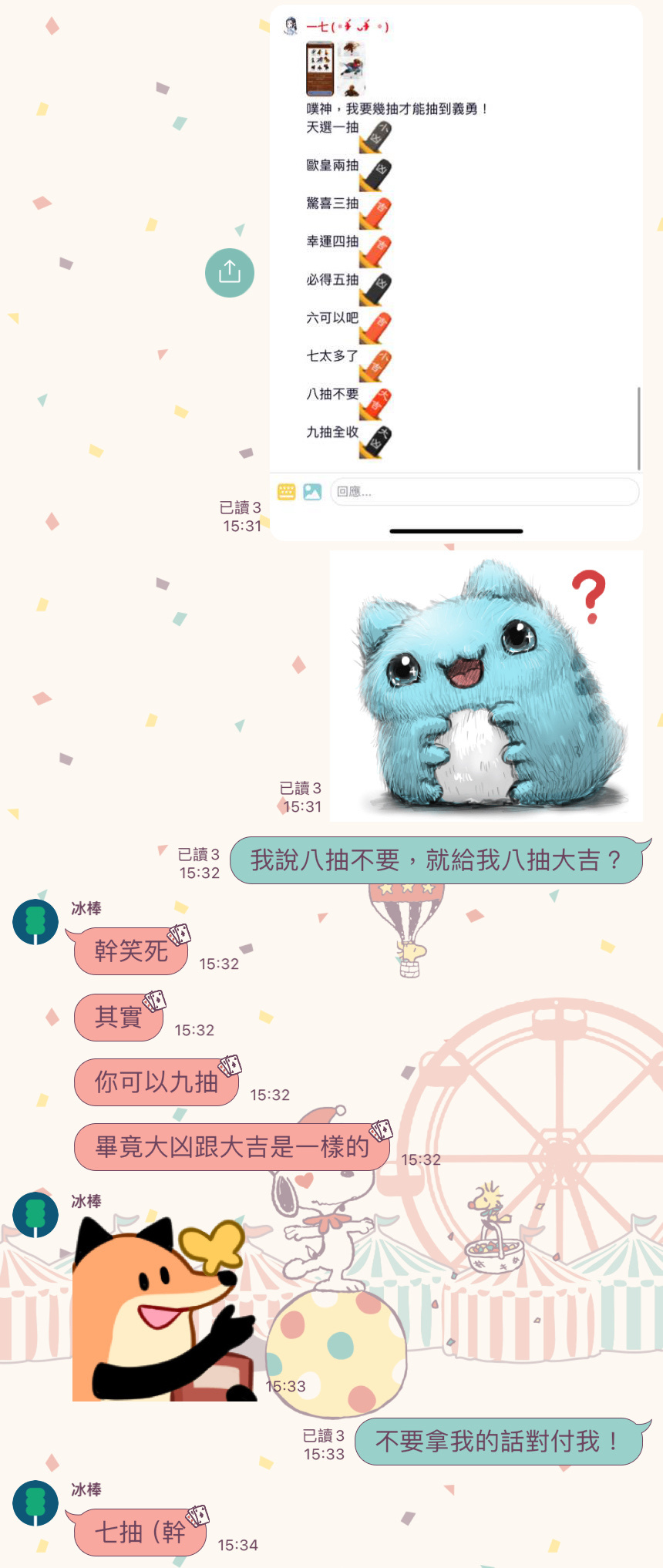This screenshot has width=663, height=1568.
Task: Open the fortune-draw screenshot image sent at 15:31
Action: (x=456, y=270)
